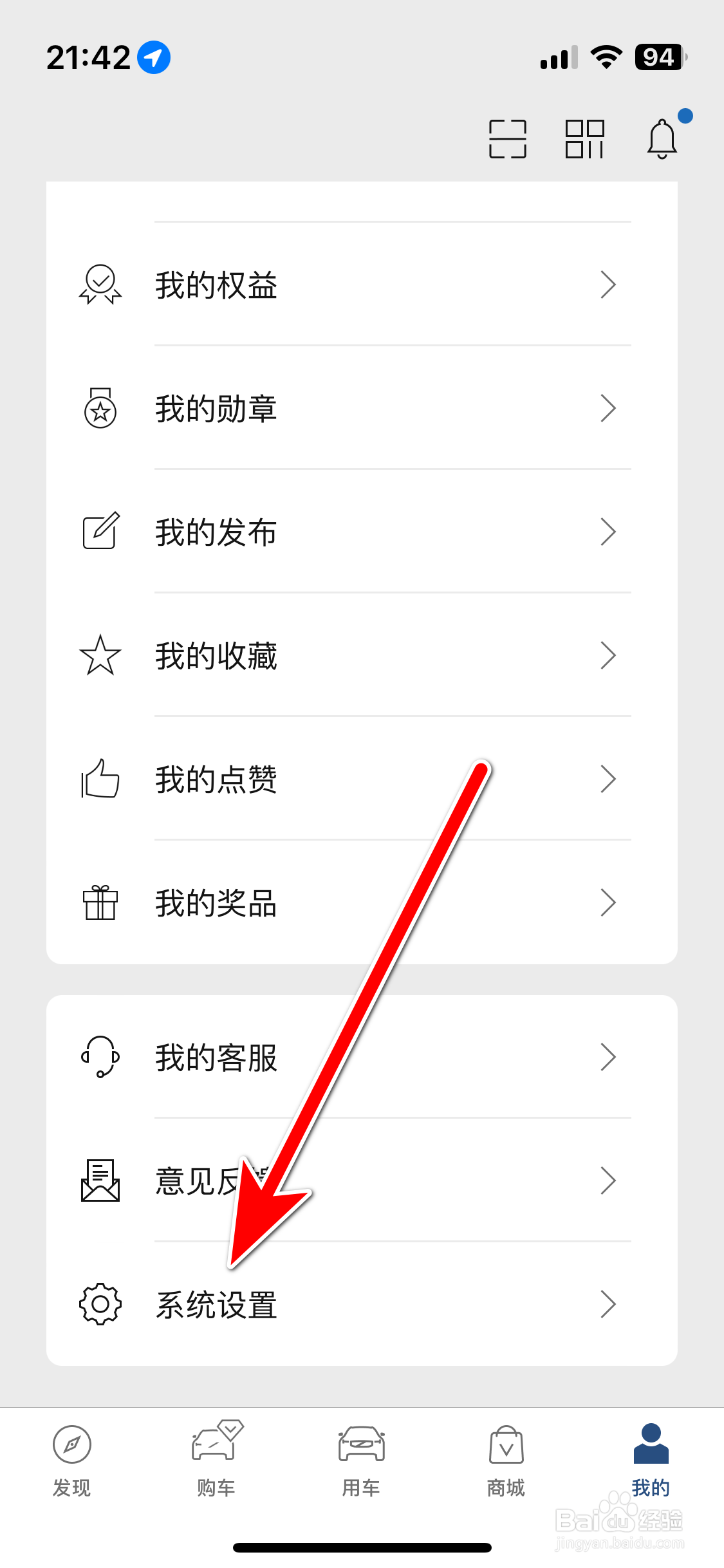Select the pencil icon for 我的发布
Viewport: 724px width, 1568px height.
click(100, 530)
